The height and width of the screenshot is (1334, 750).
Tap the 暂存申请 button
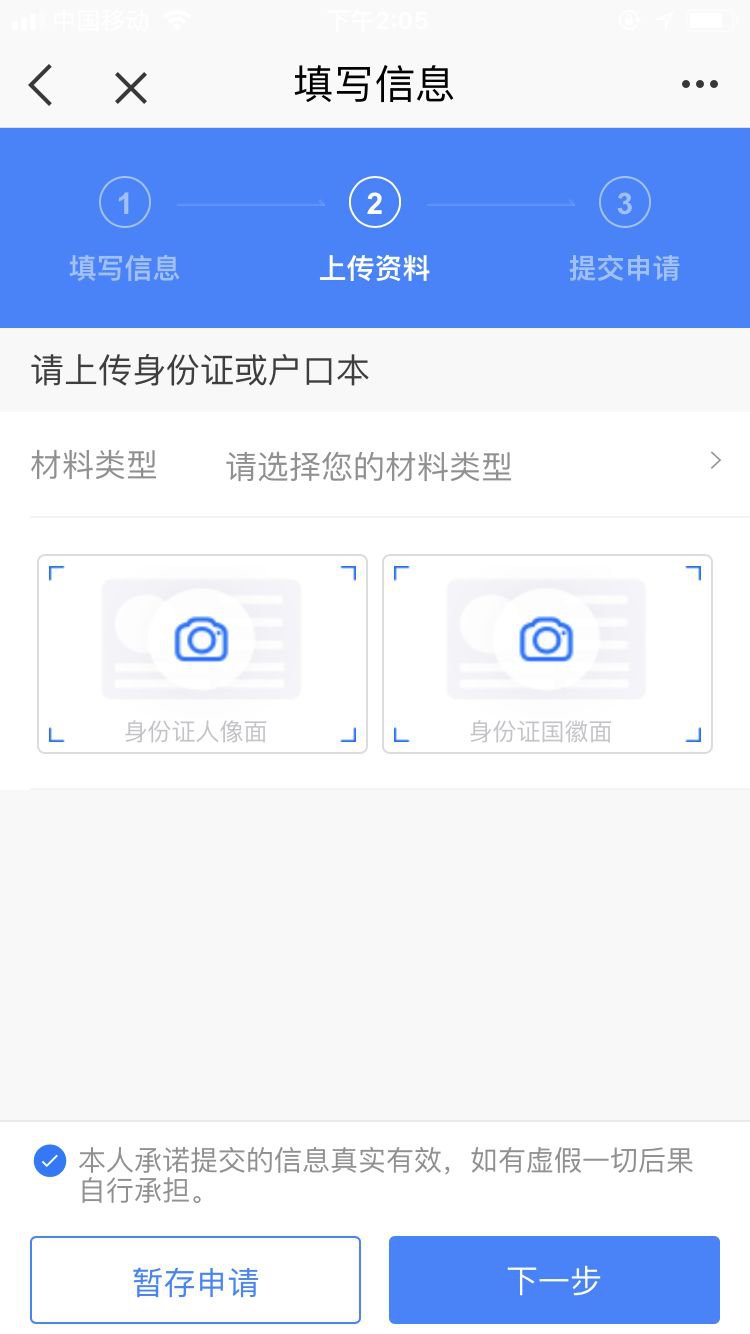click(195, 1280)
